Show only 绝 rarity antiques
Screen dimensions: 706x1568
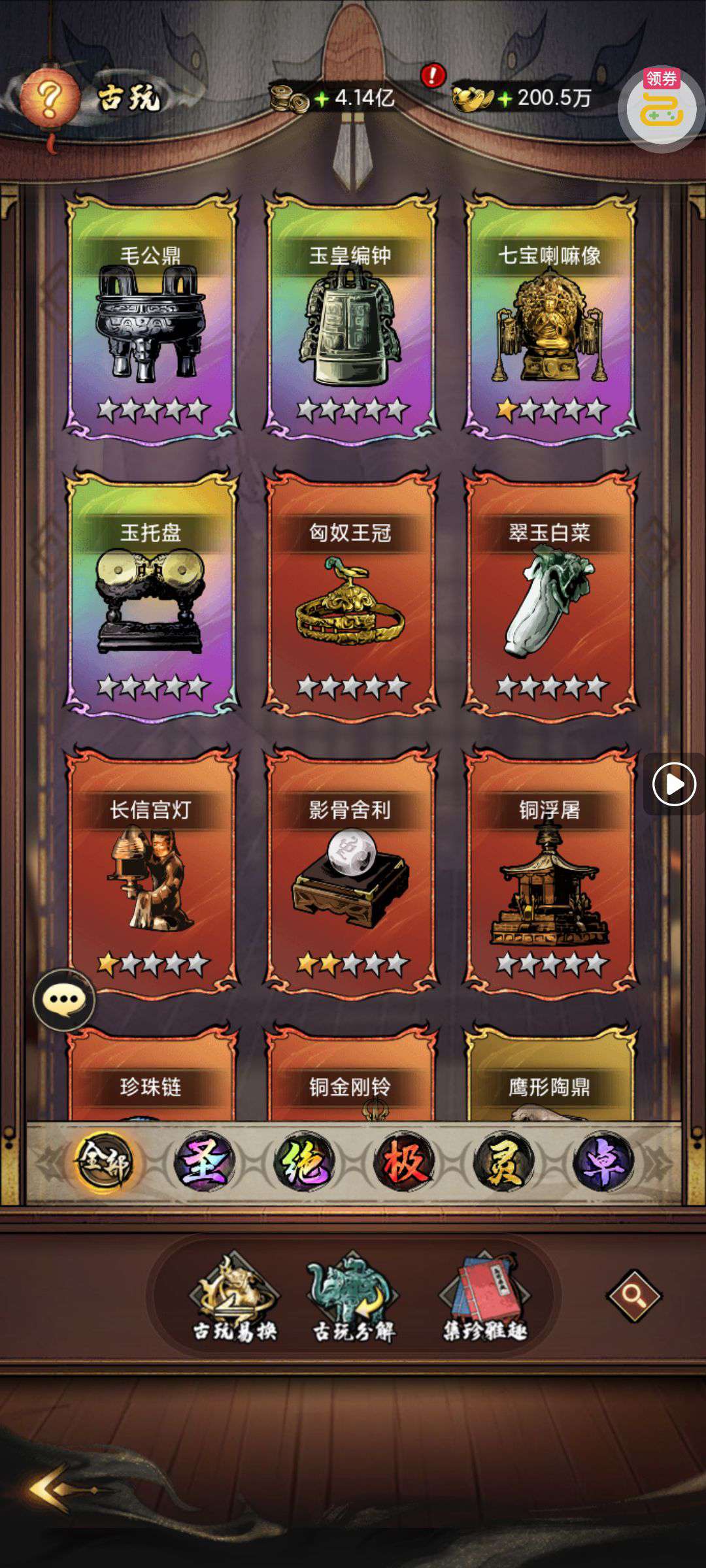305,1162
